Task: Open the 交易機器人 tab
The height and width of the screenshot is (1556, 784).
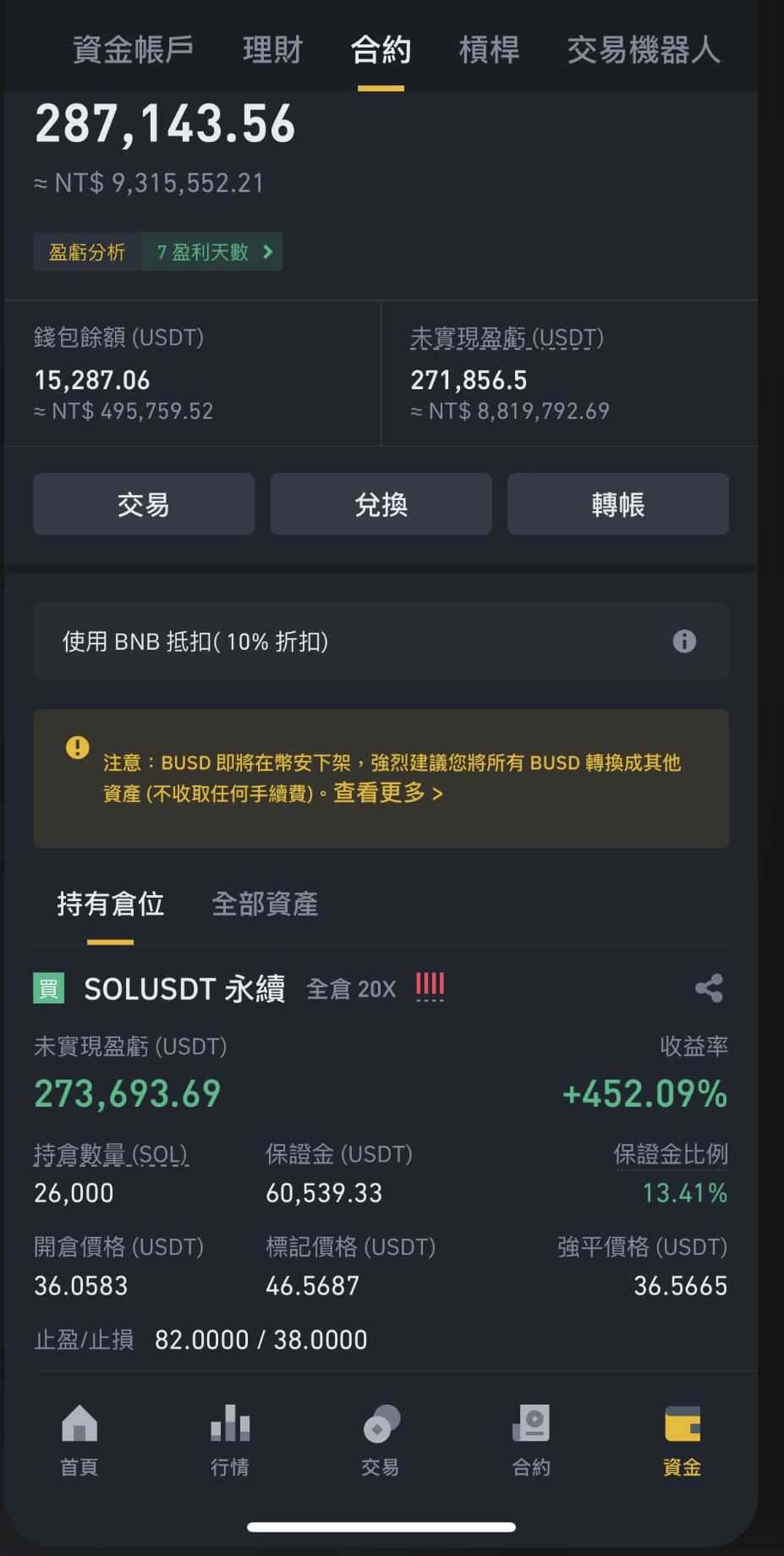Action: [643, 50]
